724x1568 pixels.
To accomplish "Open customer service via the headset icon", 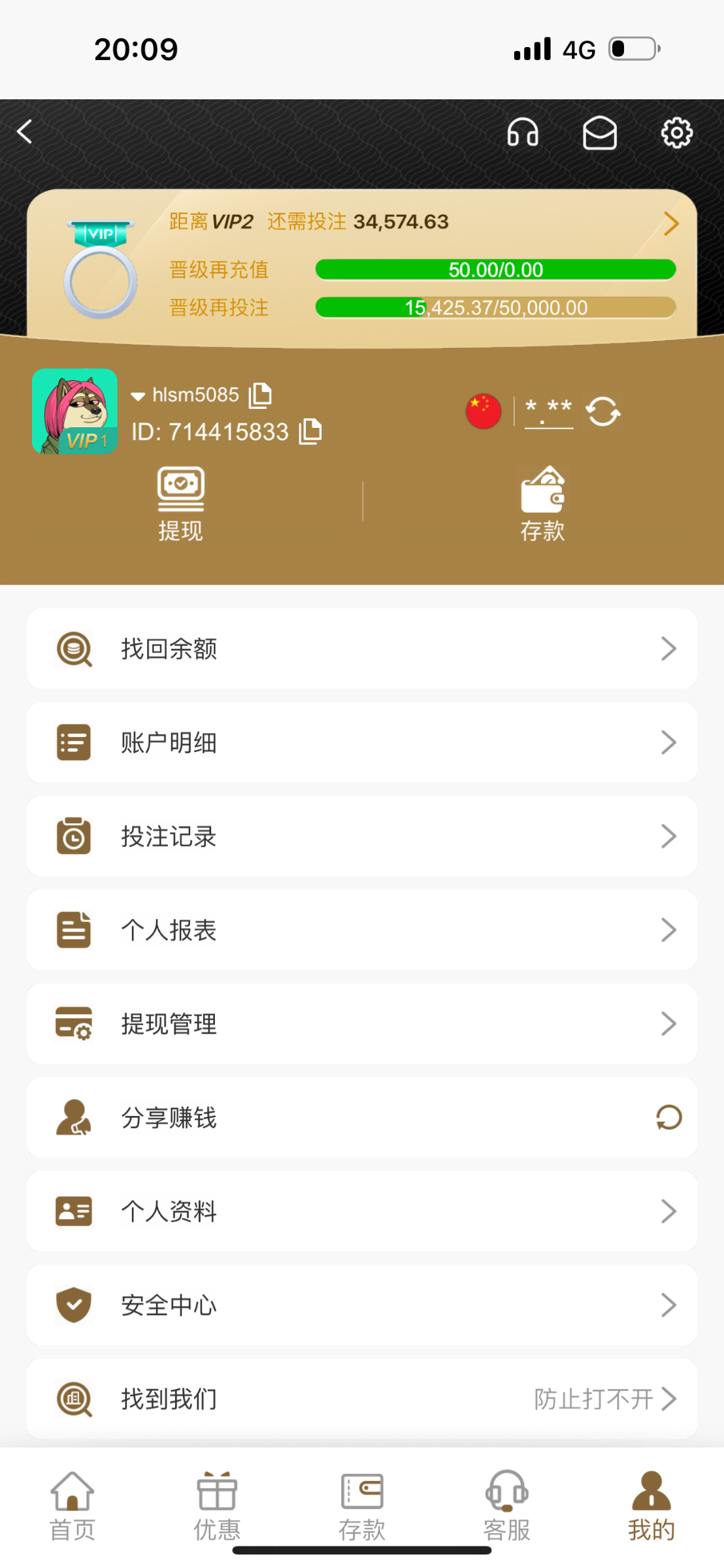I will (521, 133).
